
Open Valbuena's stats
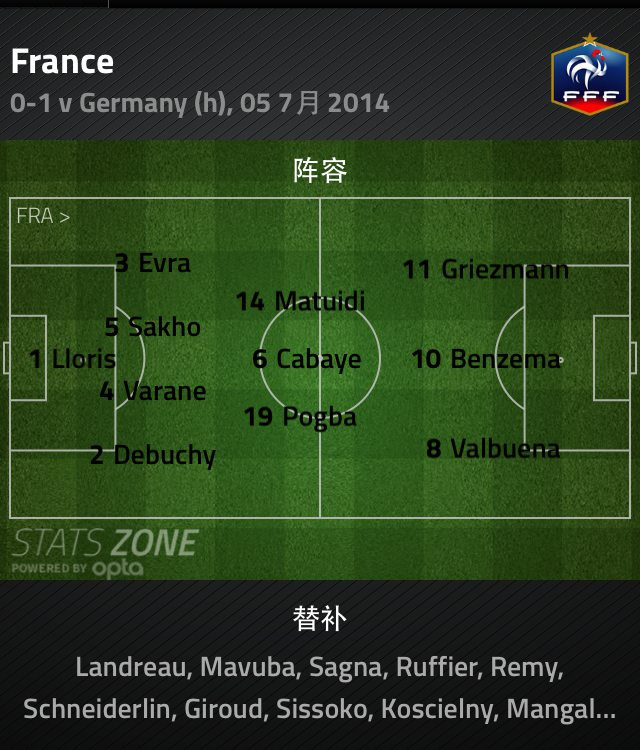493,449
